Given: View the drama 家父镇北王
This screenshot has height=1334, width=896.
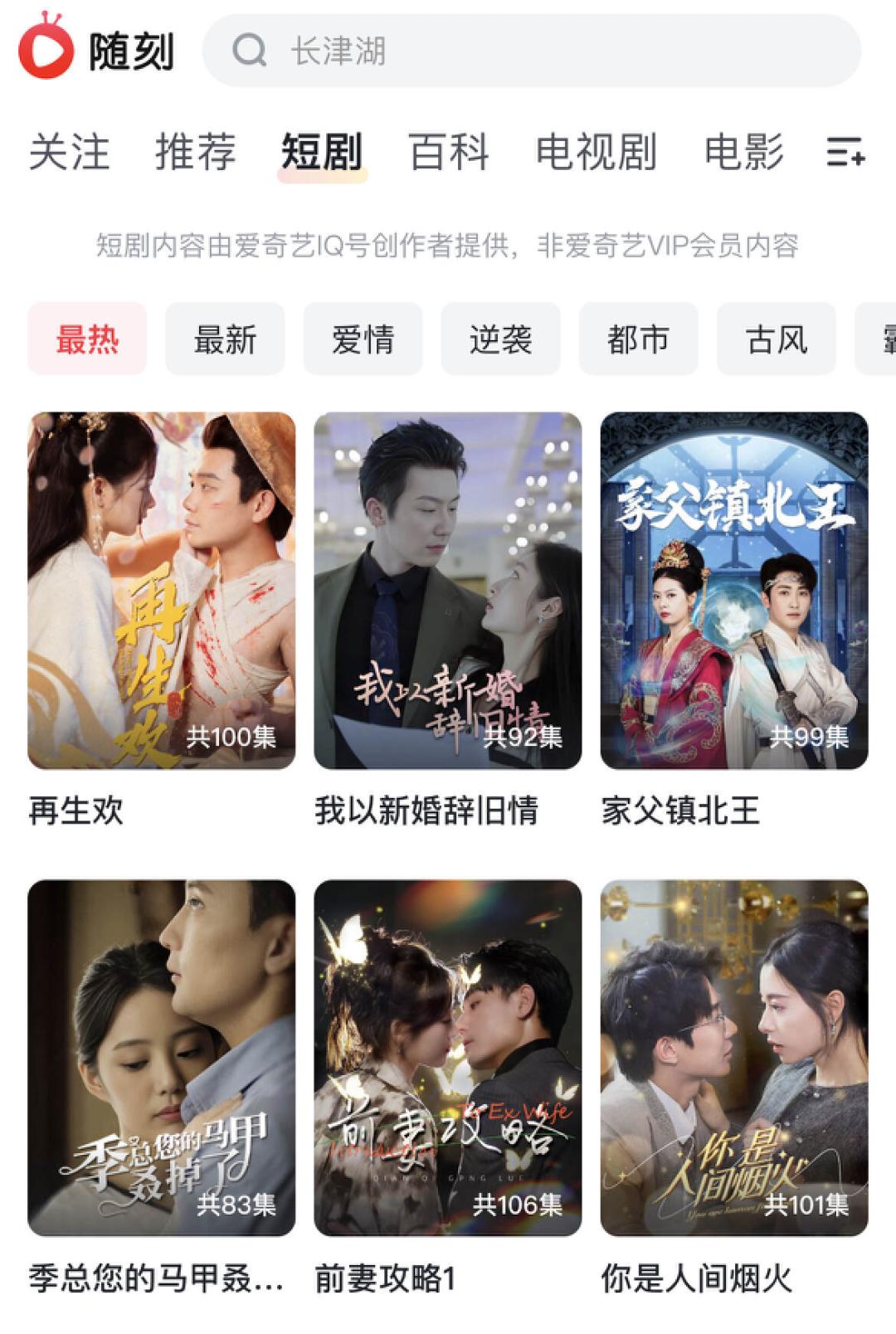Looking at the screenshot, I should (x=734, y=591).
